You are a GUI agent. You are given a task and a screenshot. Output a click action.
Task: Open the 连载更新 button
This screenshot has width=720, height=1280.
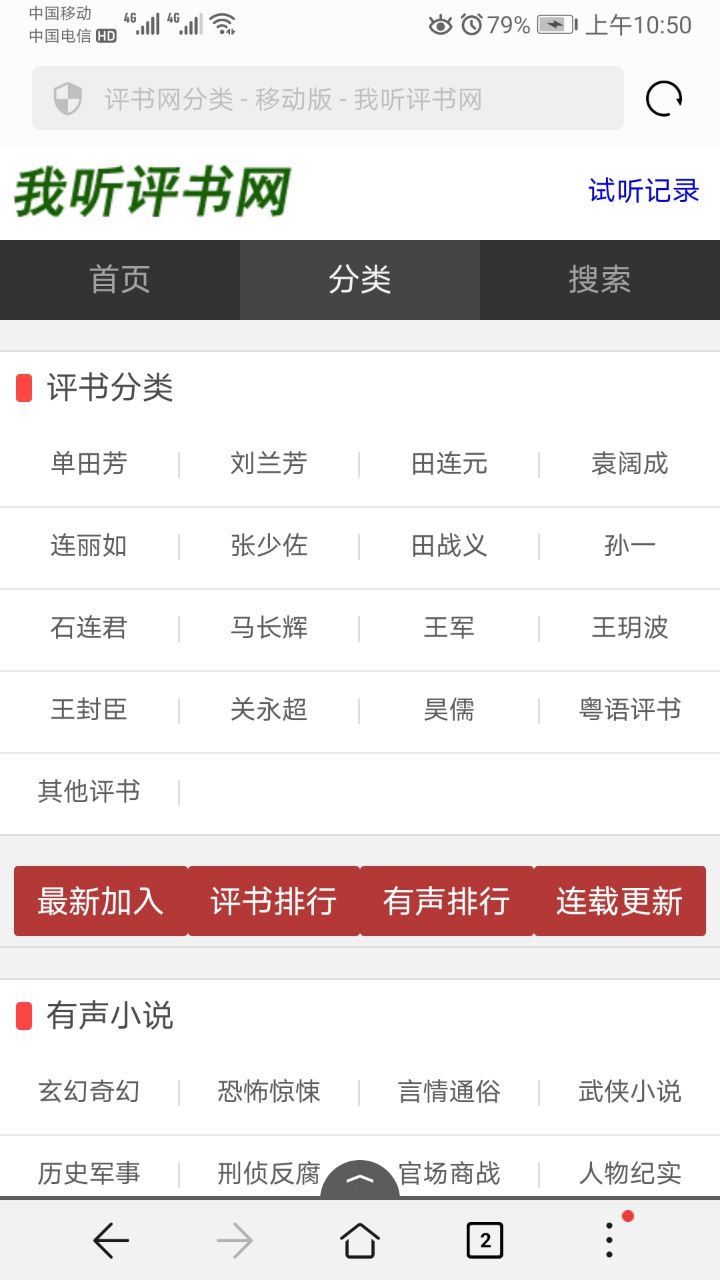click(619, 901)
